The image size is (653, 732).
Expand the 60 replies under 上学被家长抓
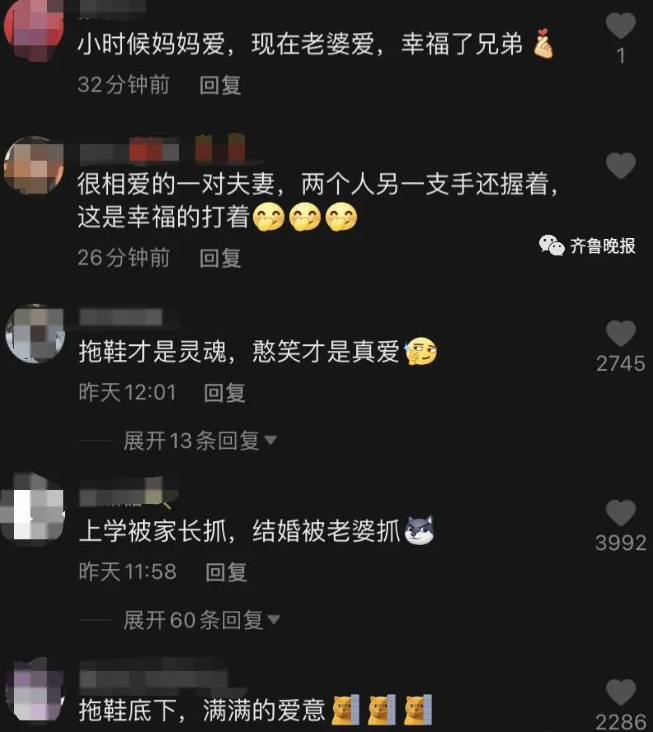pos(202,620)
